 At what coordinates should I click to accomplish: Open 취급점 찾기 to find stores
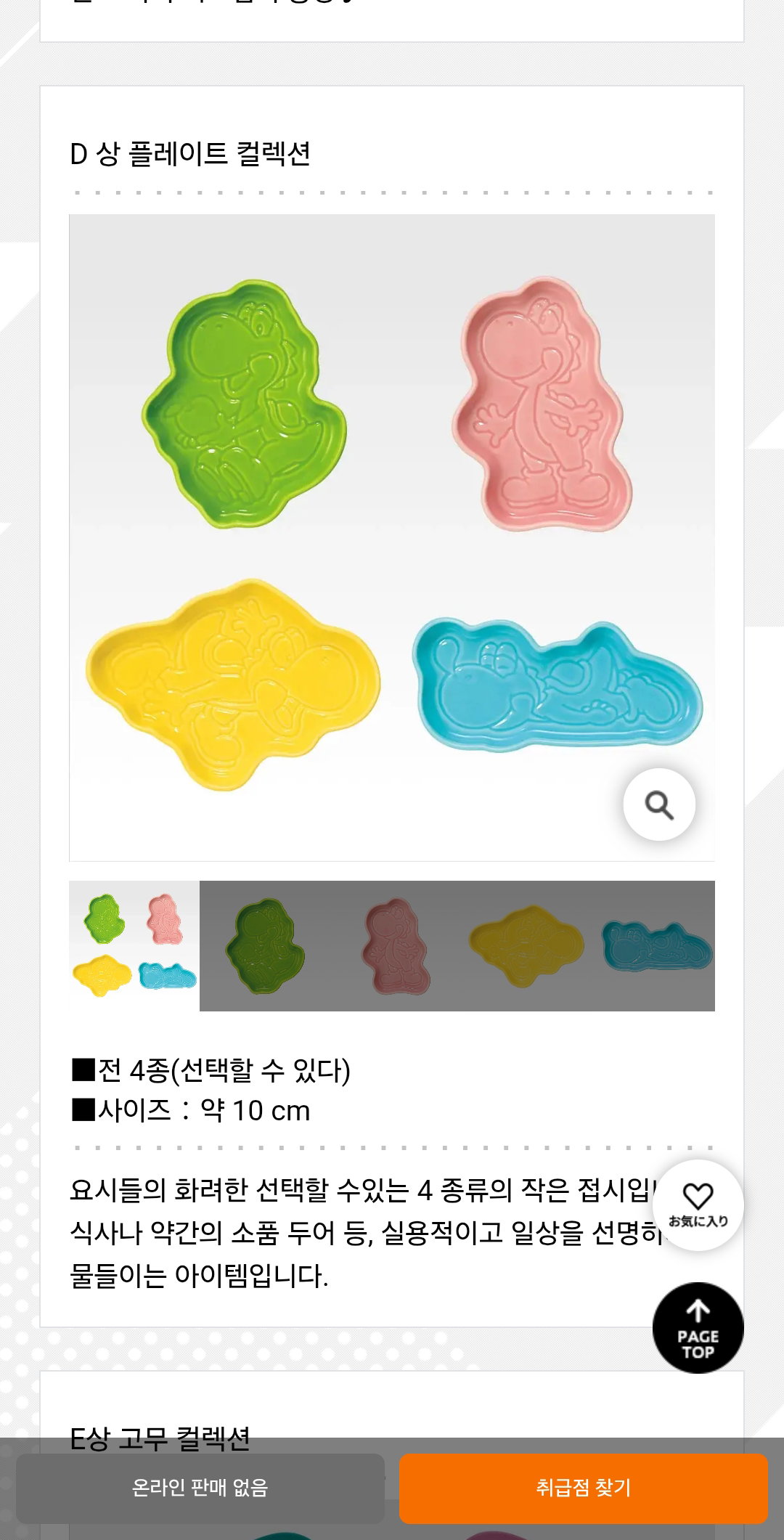tap(584, 1488)
